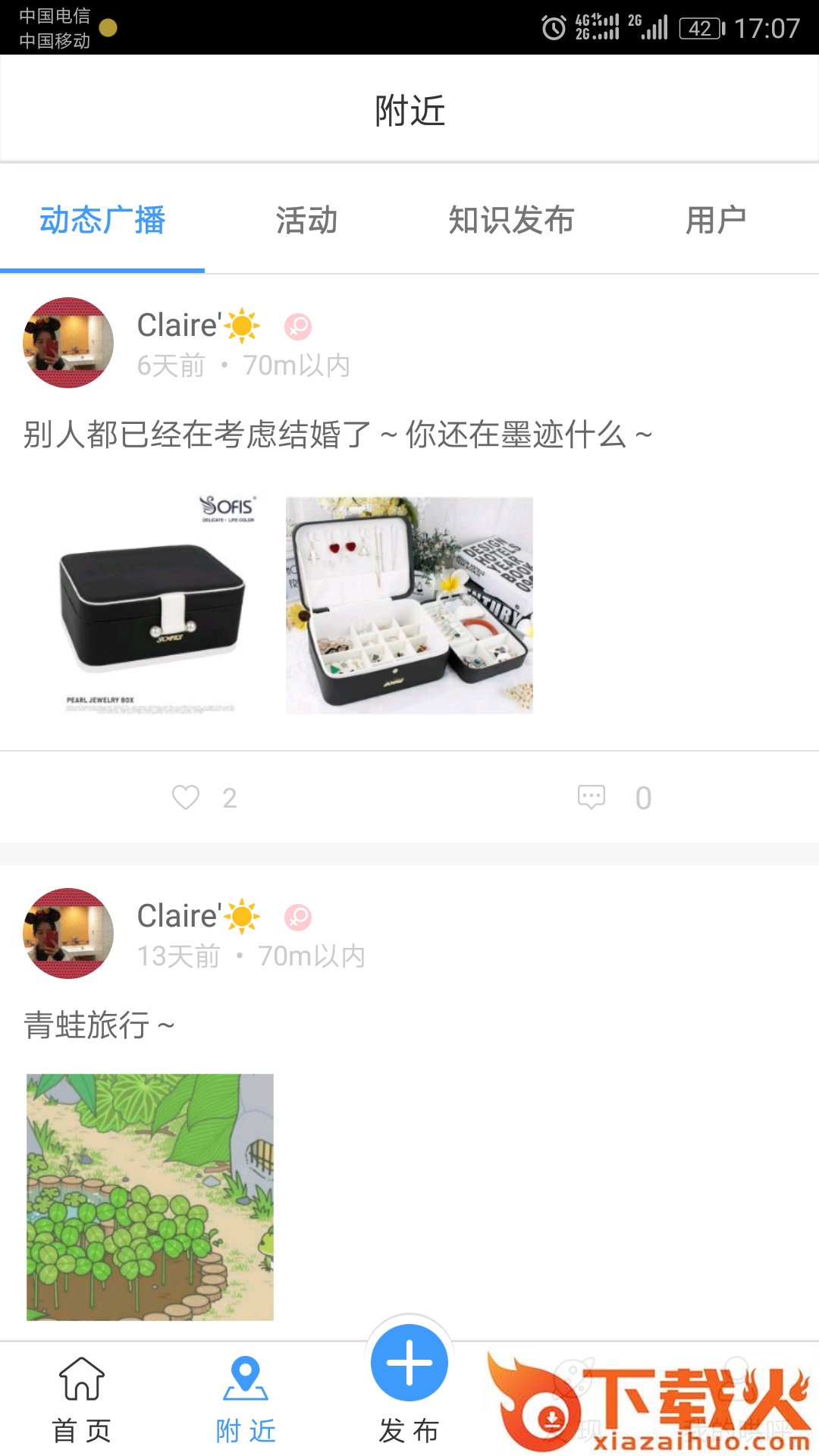The height and width of the screenshot is (1456, 819).
Task: Select the 用户 tab
Action: (x=715, y=221)
